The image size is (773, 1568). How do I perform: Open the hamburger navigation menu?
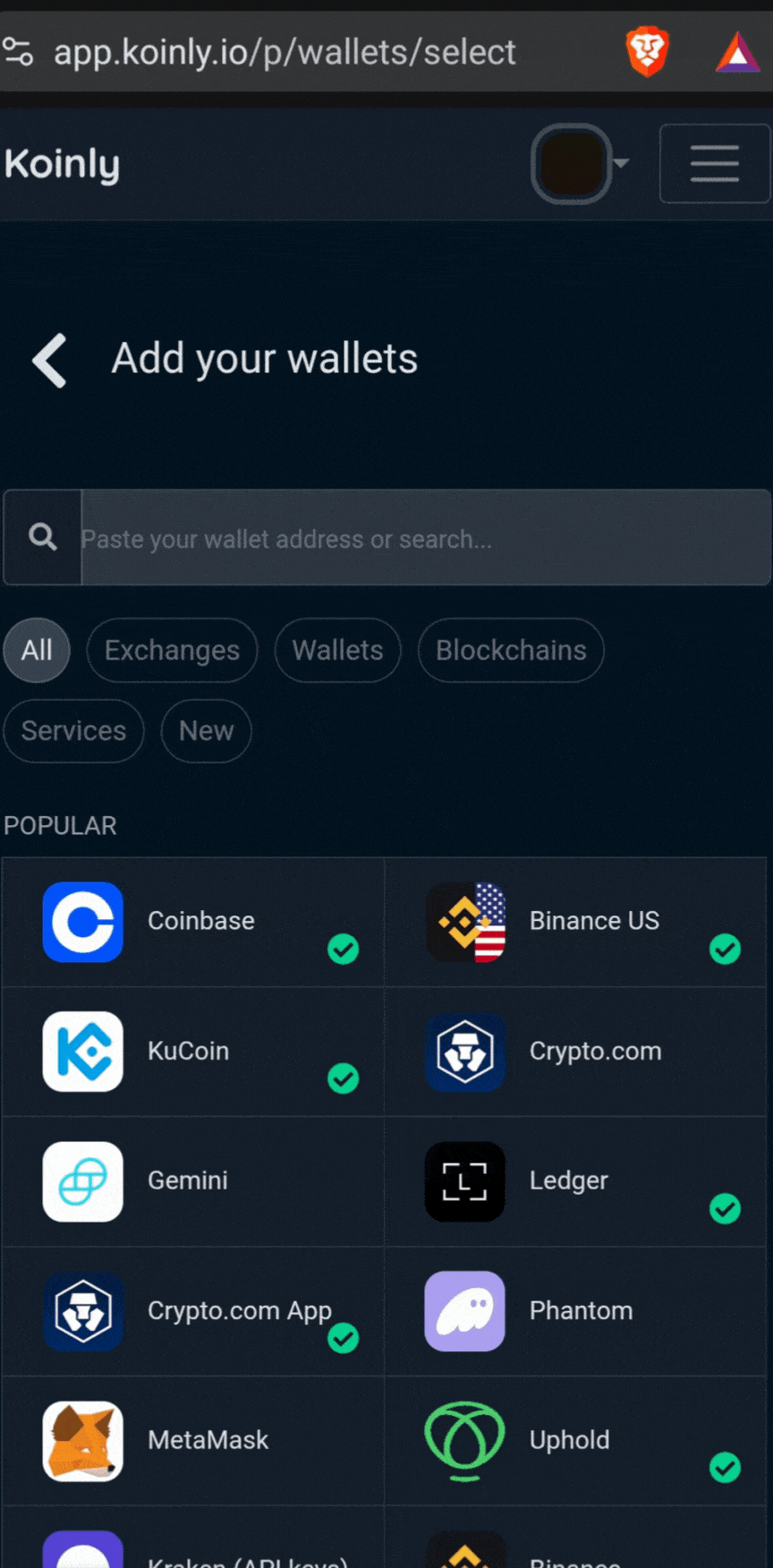(714, 164)
